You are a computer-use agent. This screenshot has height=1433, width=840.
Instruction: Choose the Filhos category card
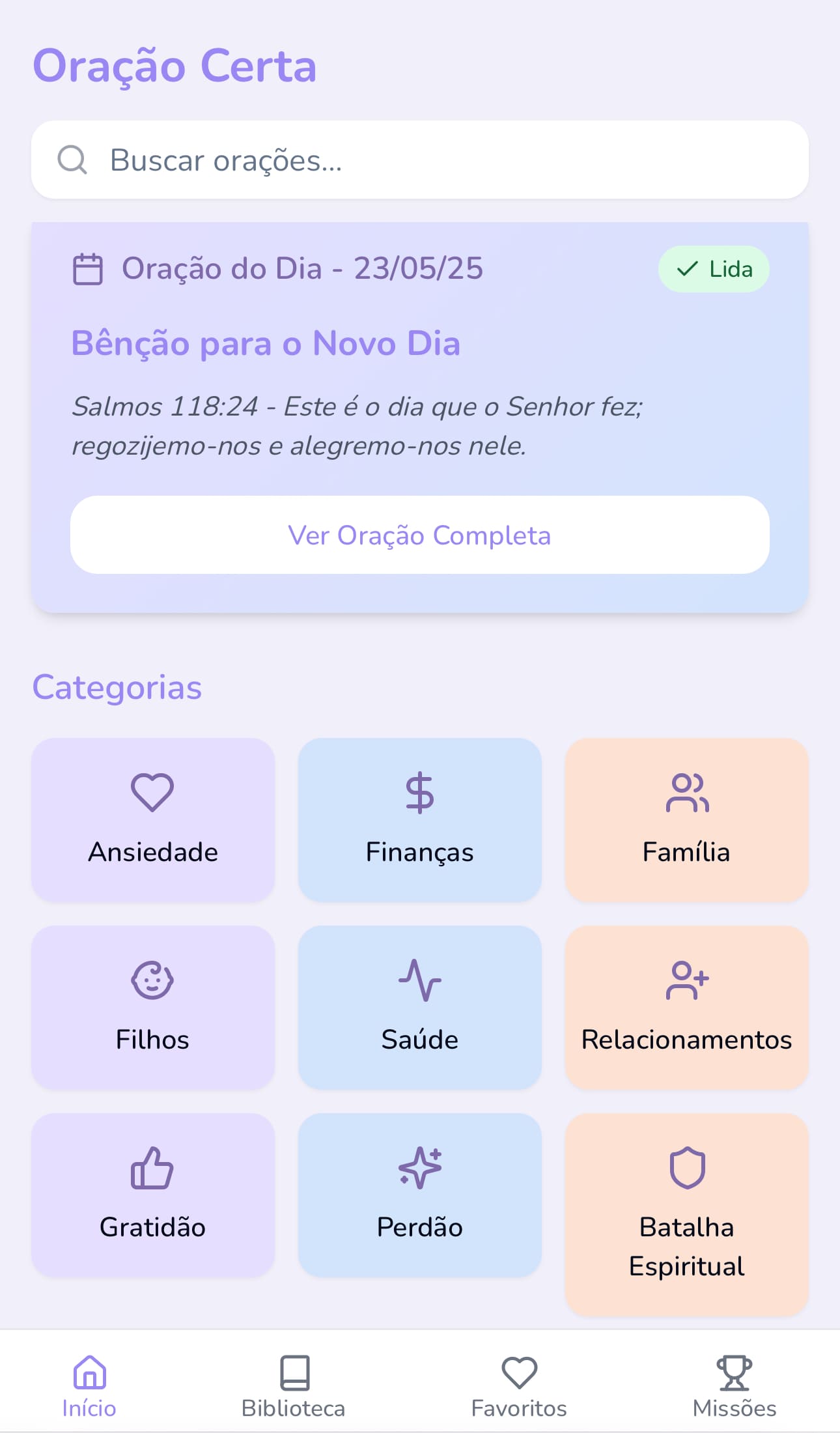coord(153,1007)
